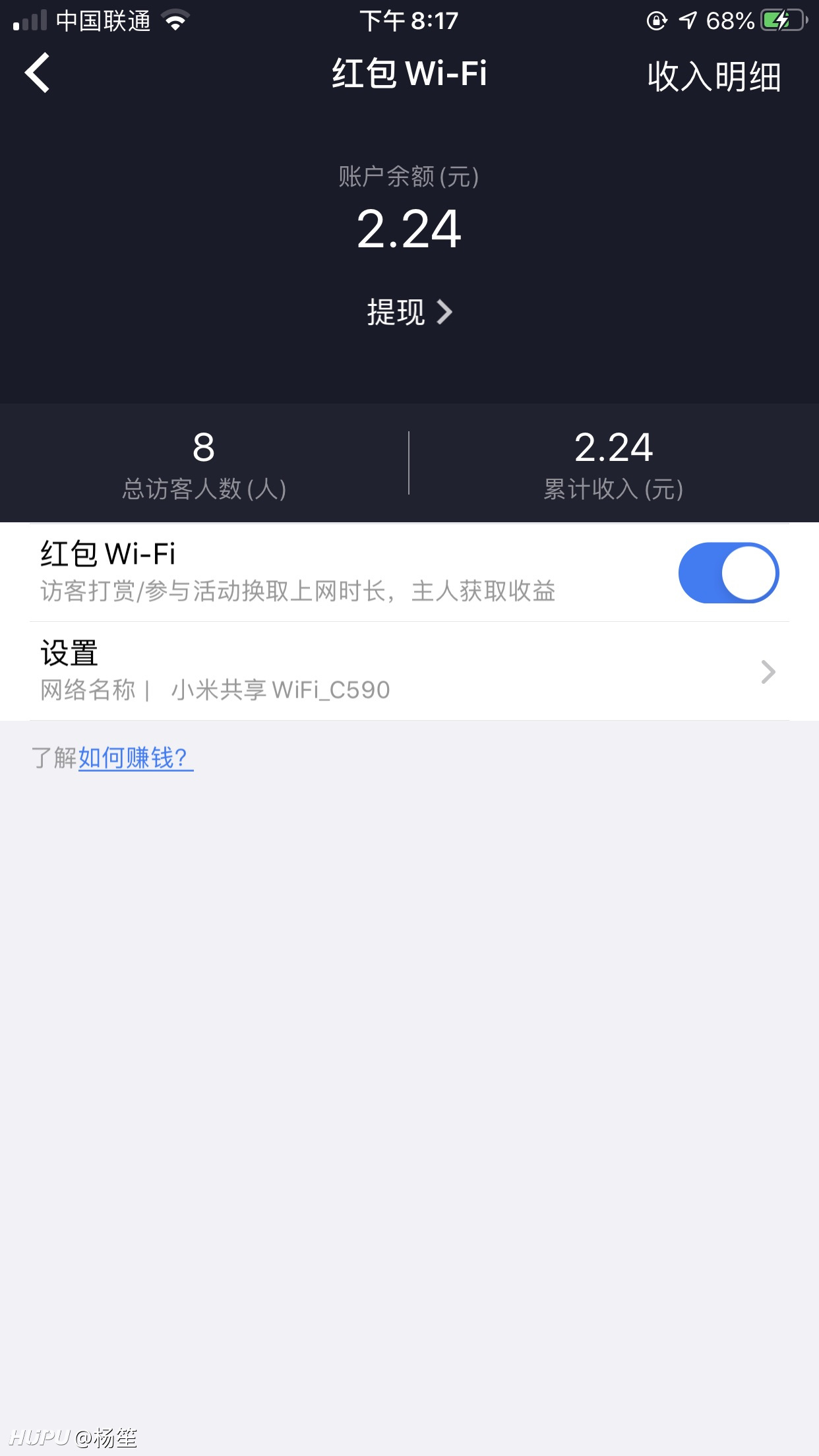The width and height of the screenshot is (819, 1456).
Task: Open the 设置 network name row
Action: [x=409, y=671]
